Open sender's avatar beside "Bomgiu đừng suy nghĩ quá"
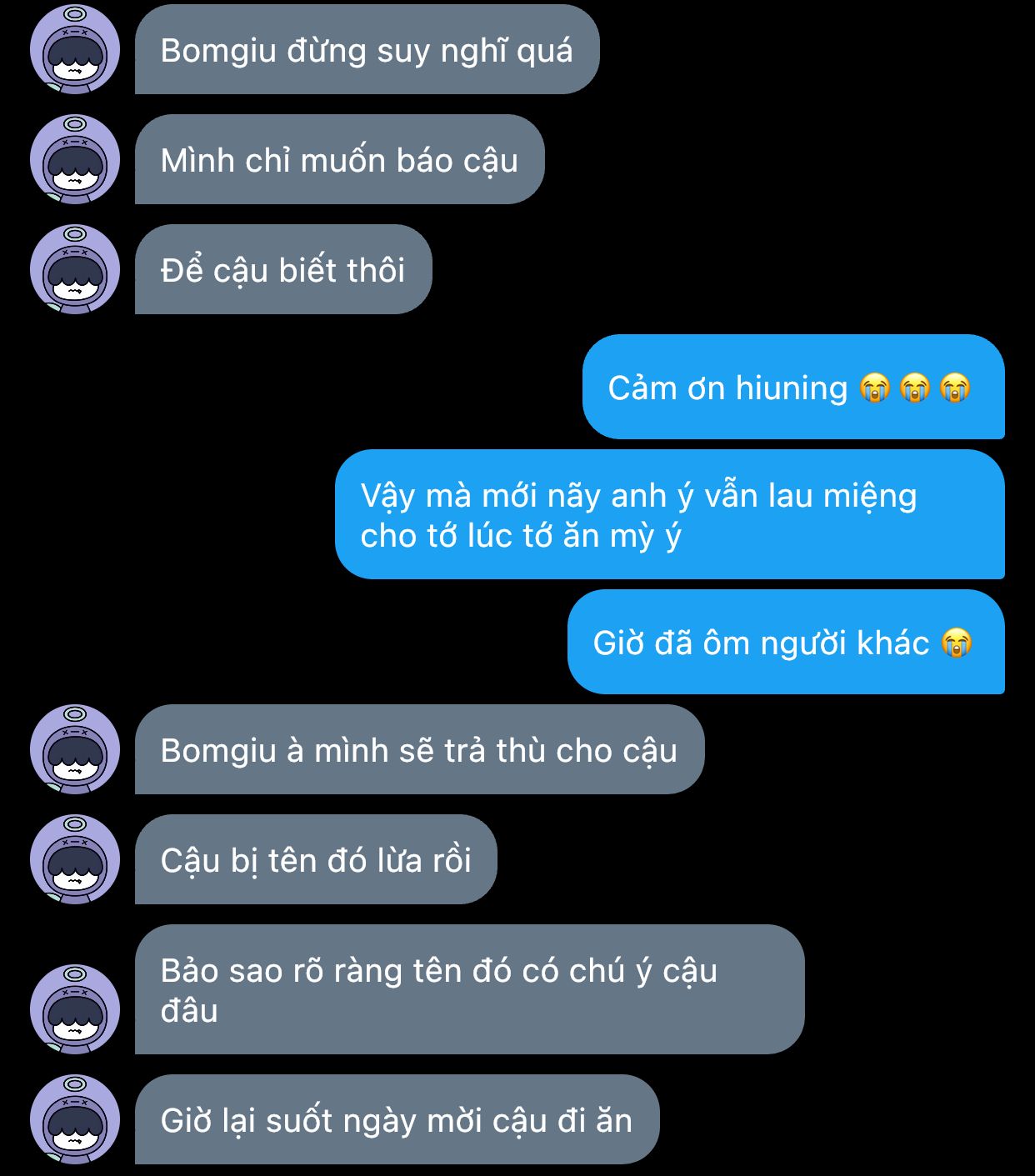The image size is (1035, 1176). pos(75,50)
